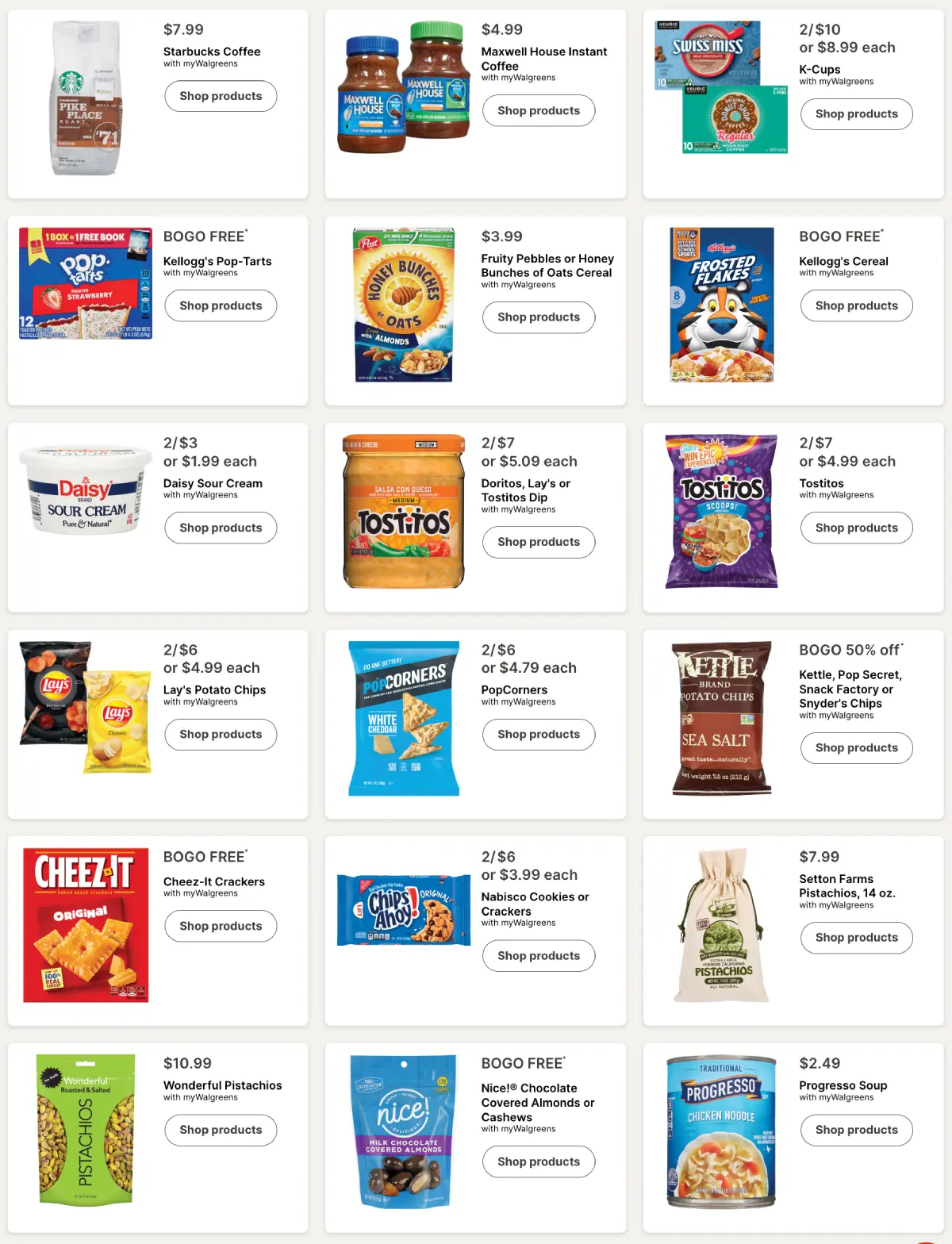Shop products for Kellogg's Cereal

click(856, 305)
